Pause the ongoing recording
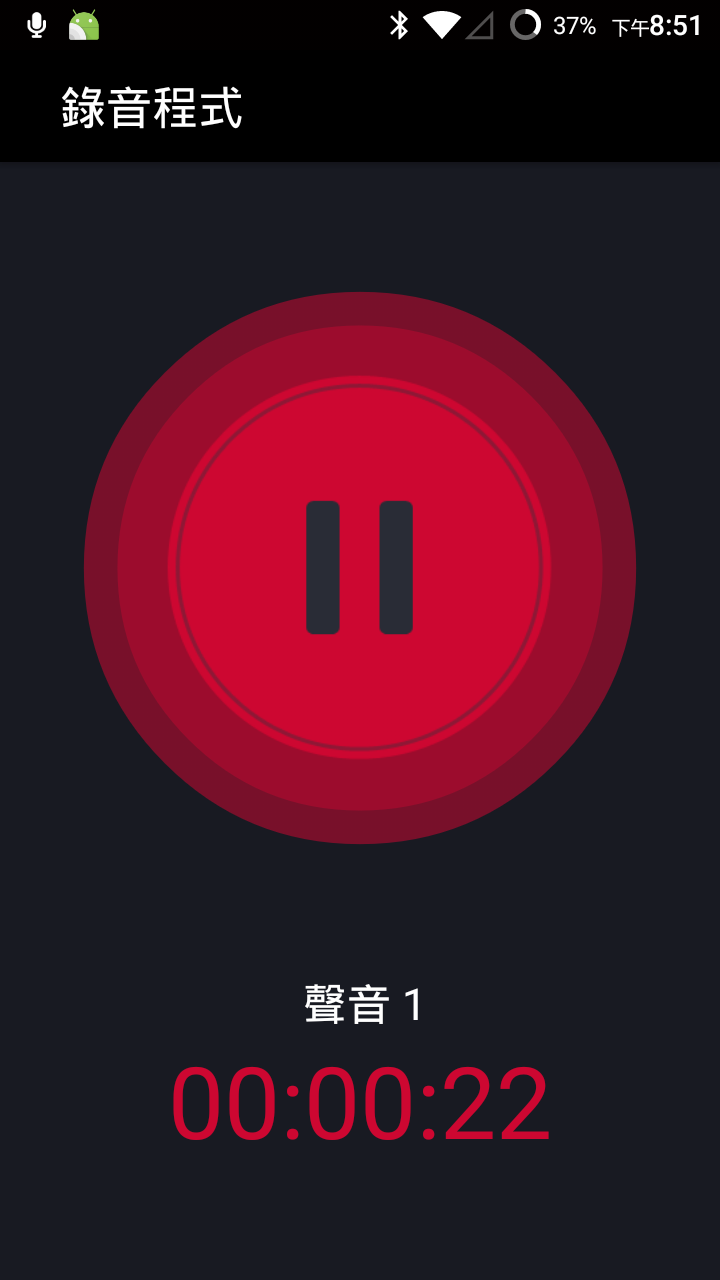720x1280 pixels. click(360, 567)
